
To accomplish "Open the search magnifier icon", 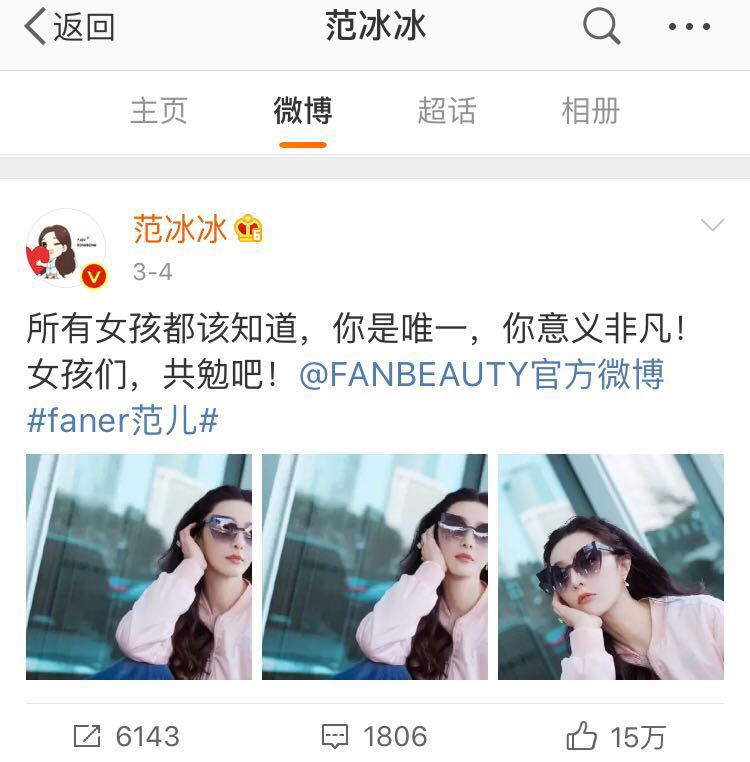I will point(601,27).
